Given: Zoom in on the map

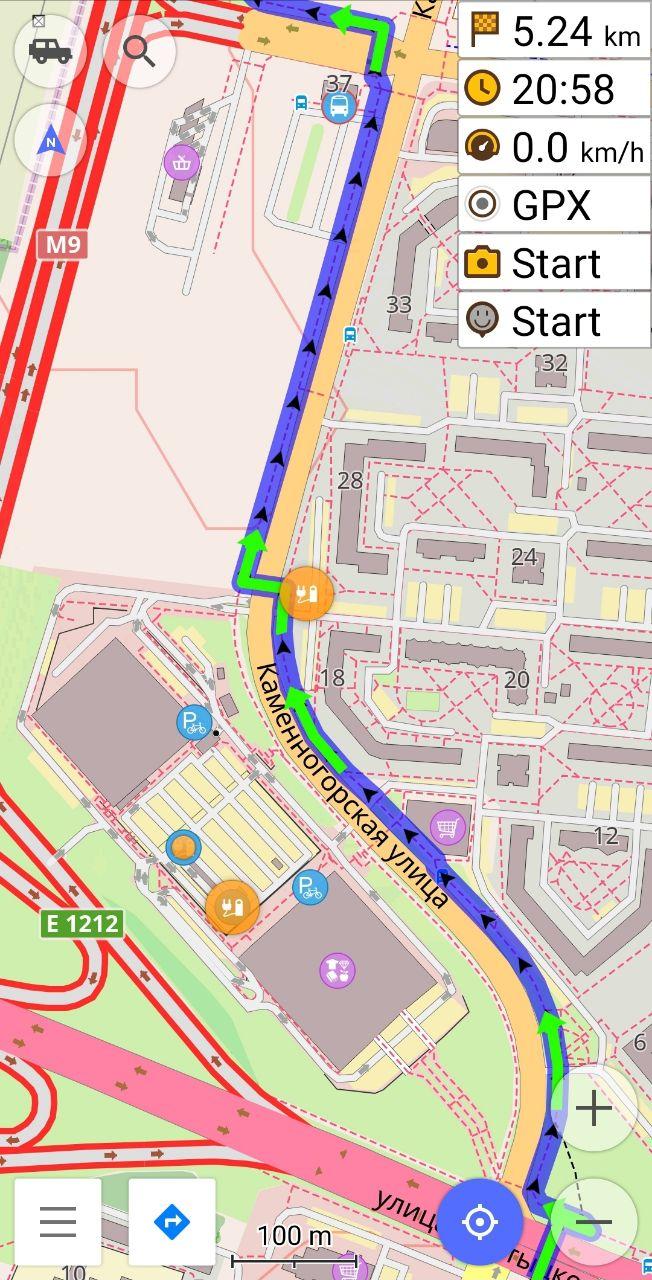Looking at the screenshot, I should 594,1108.
